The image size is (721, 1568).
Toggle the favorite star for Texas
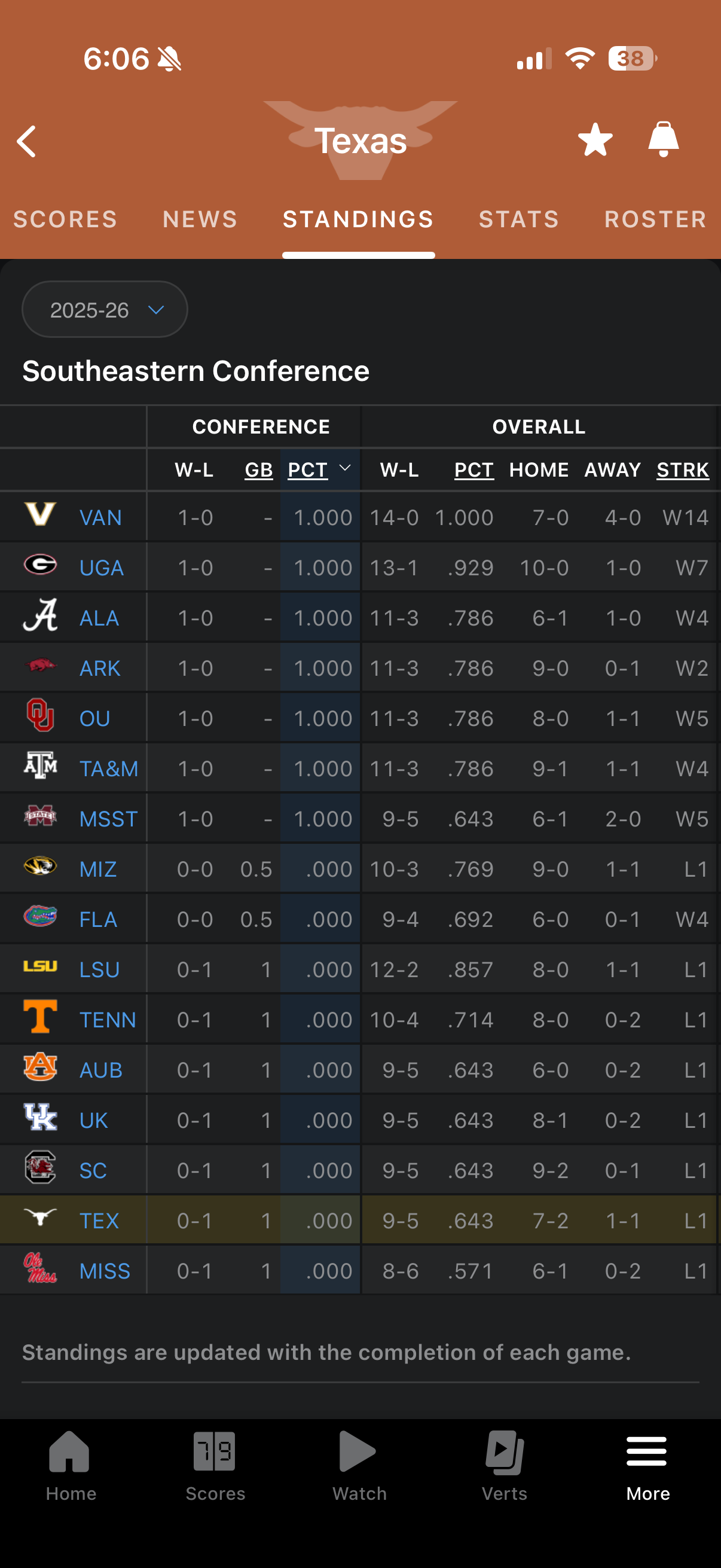[594, 140]
